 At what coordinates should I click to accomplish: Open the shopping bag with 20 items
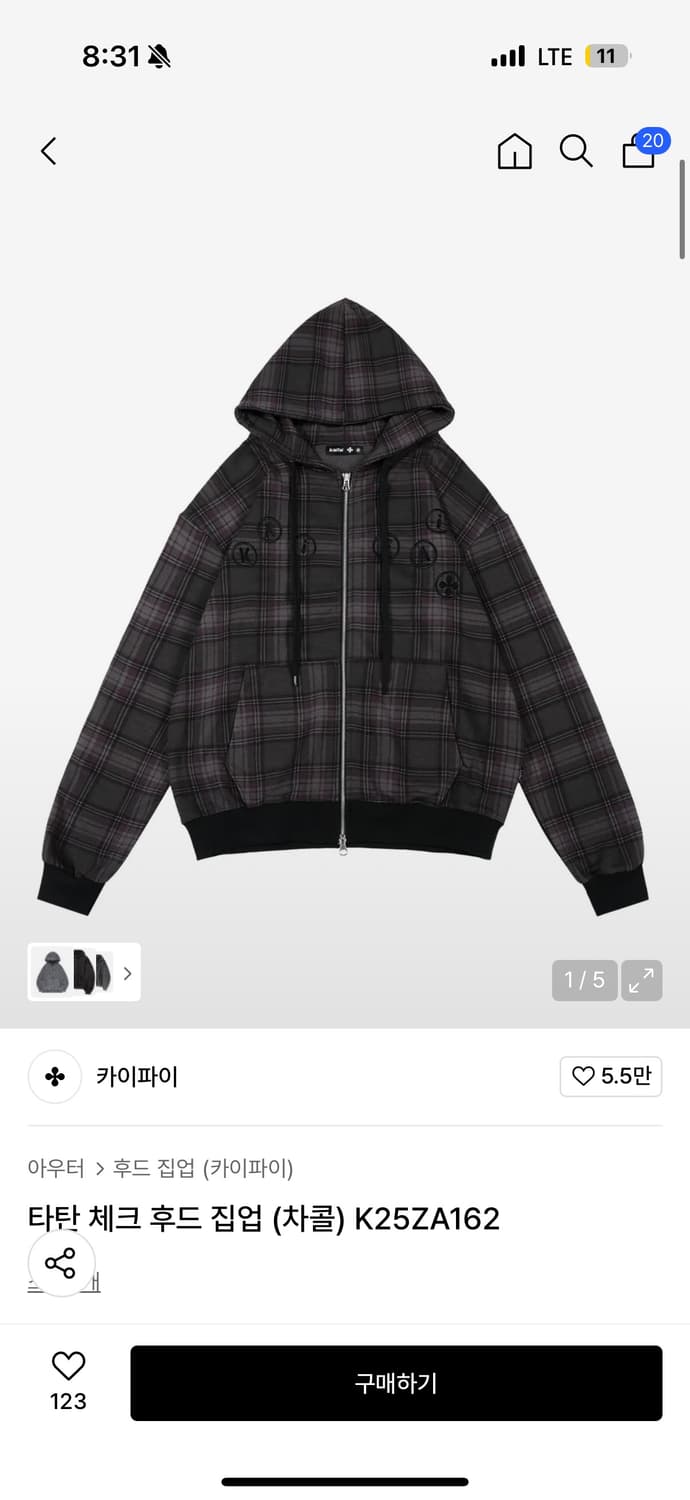click(640, 151)
